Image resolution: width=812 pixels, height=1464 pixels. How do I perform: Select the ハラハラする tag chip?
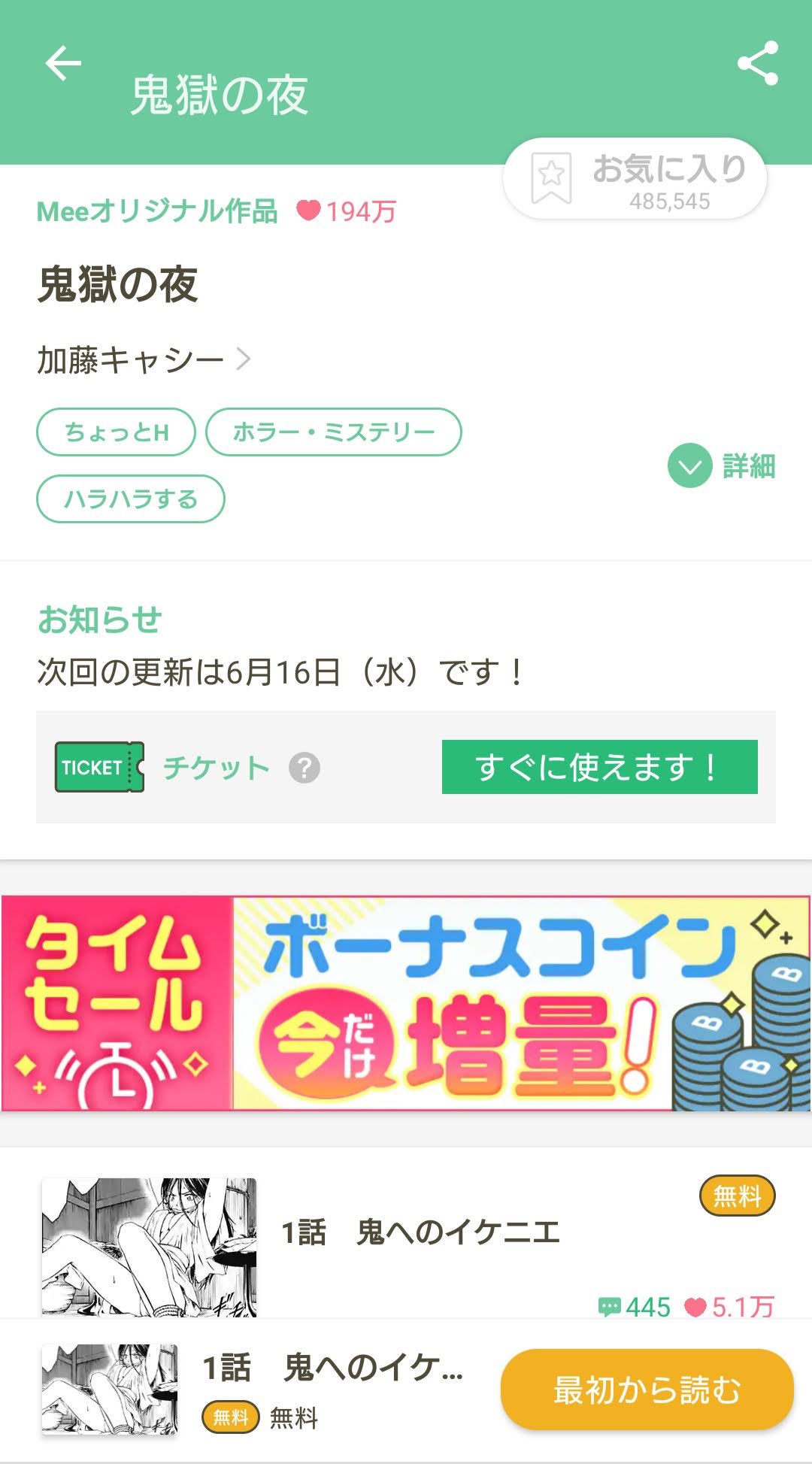point(131,499)
